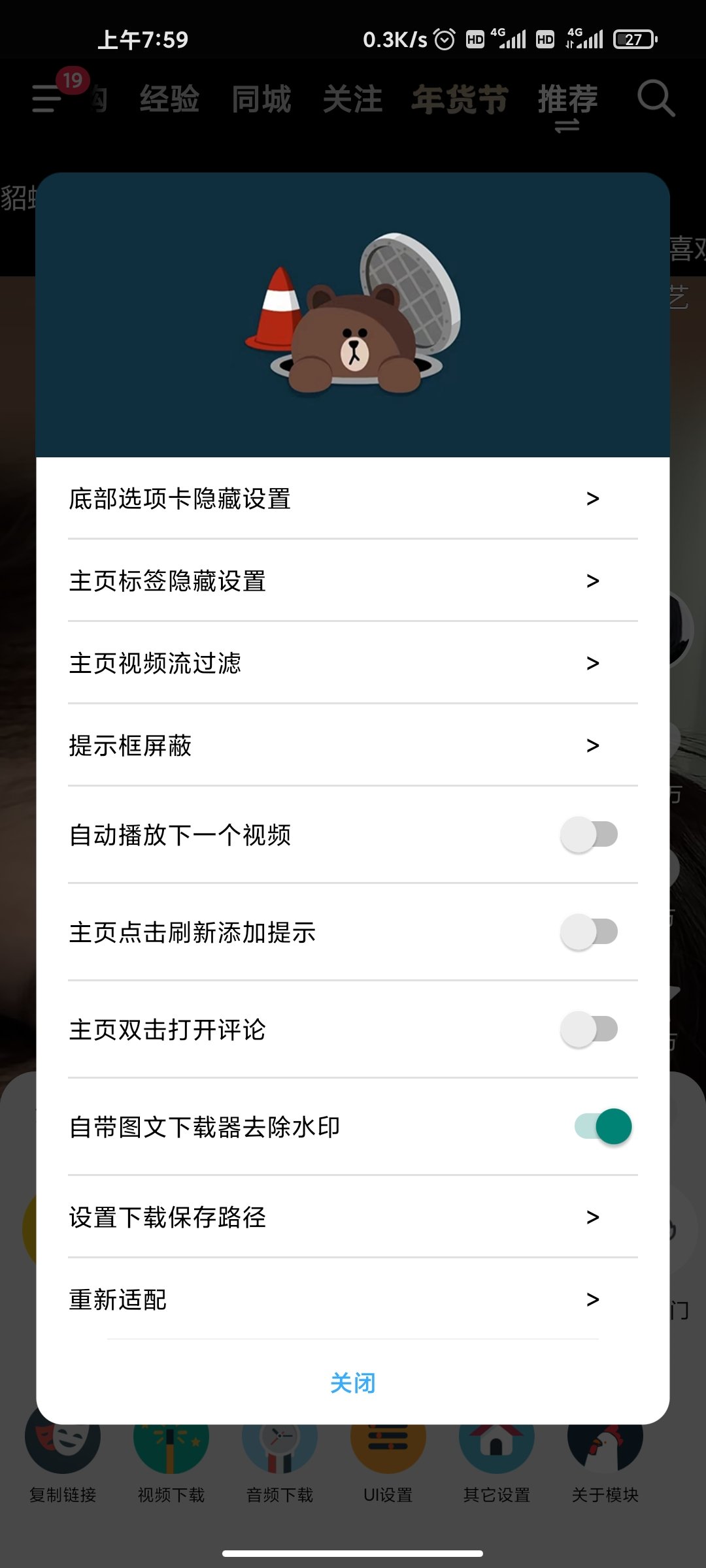The image size is (706, 1568).
Task: Open 主页标签隐藏设置 row
Action: [x=353, y=581]
